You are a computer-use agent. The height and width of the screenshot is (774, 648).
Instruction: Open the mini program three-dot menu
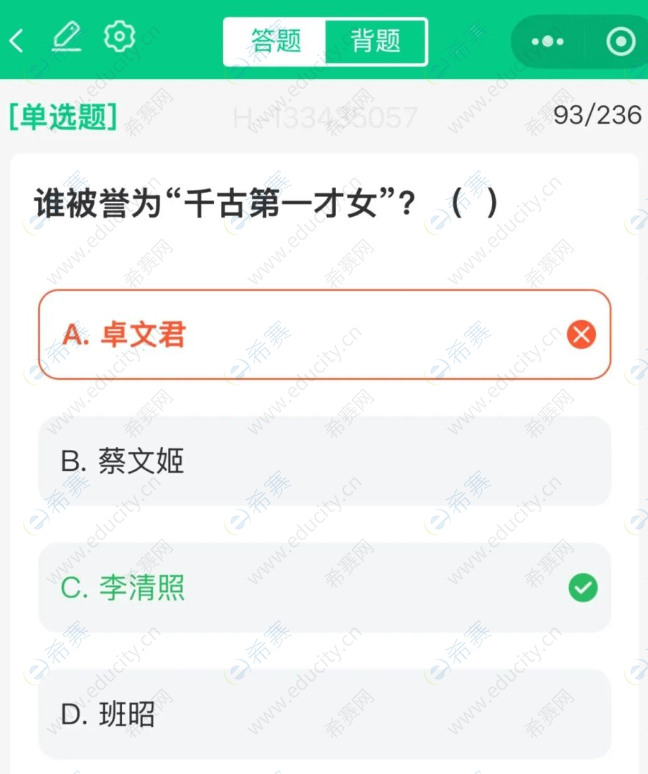pos(548,42)
